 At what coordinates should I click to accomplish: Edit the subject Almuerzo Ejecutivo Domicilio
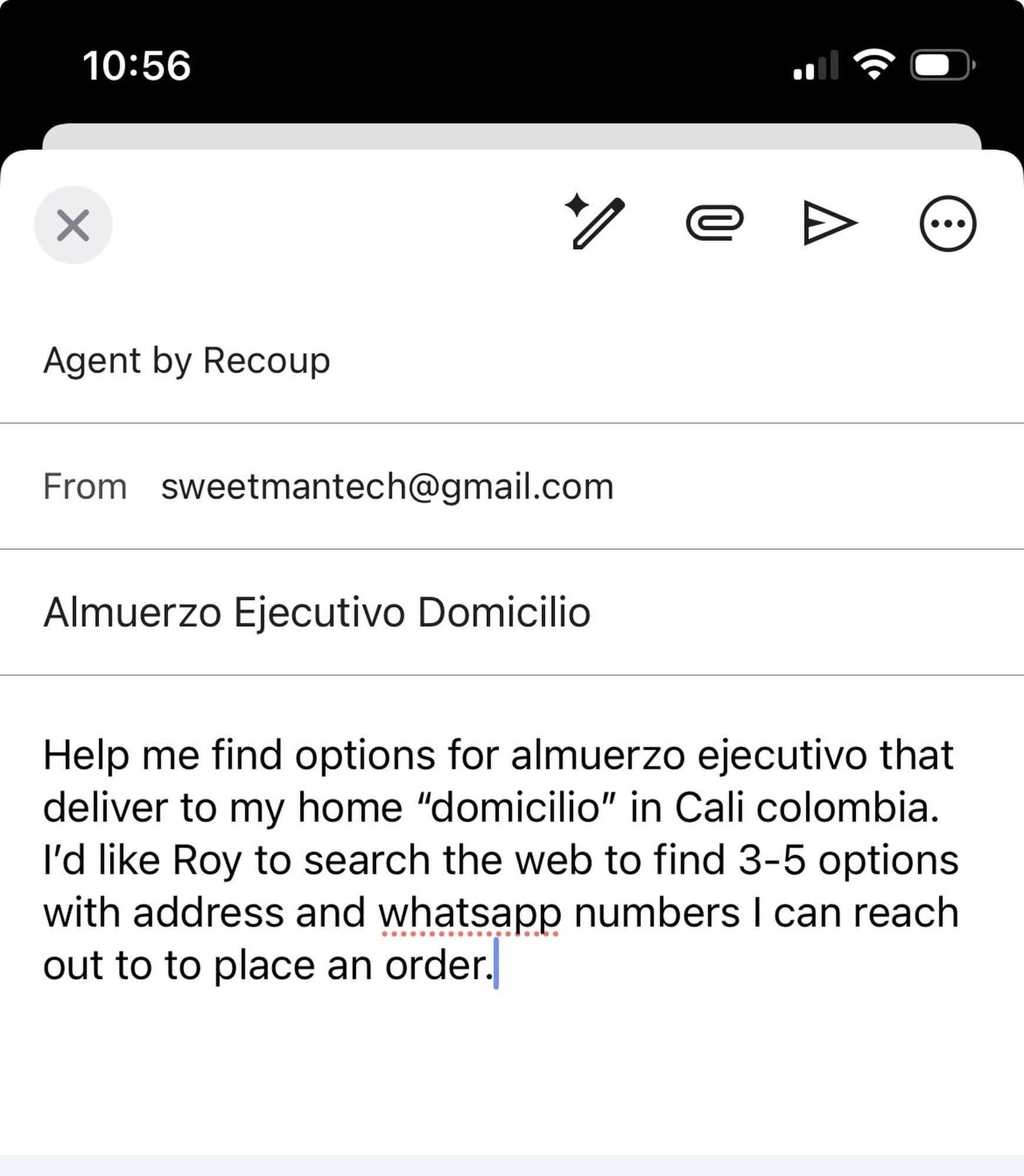[316, 612]
